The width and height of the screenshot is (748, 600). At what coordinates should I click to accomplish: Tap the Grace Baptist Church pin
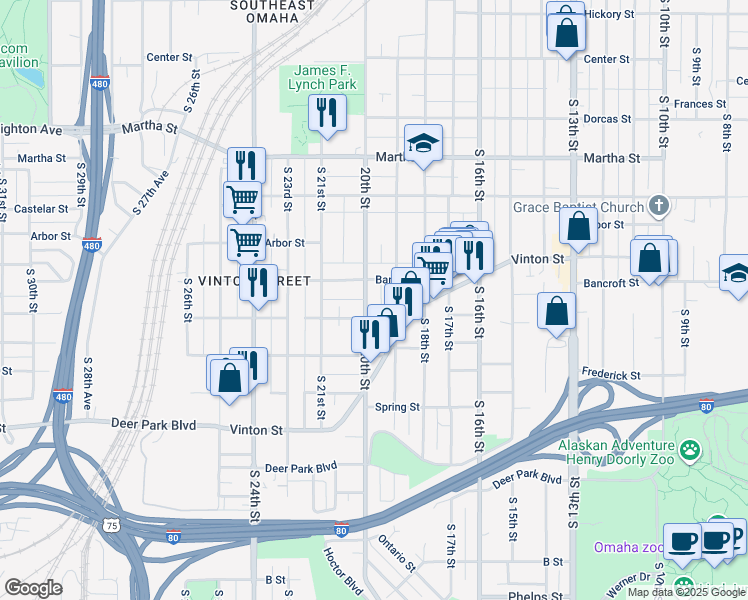659,206
